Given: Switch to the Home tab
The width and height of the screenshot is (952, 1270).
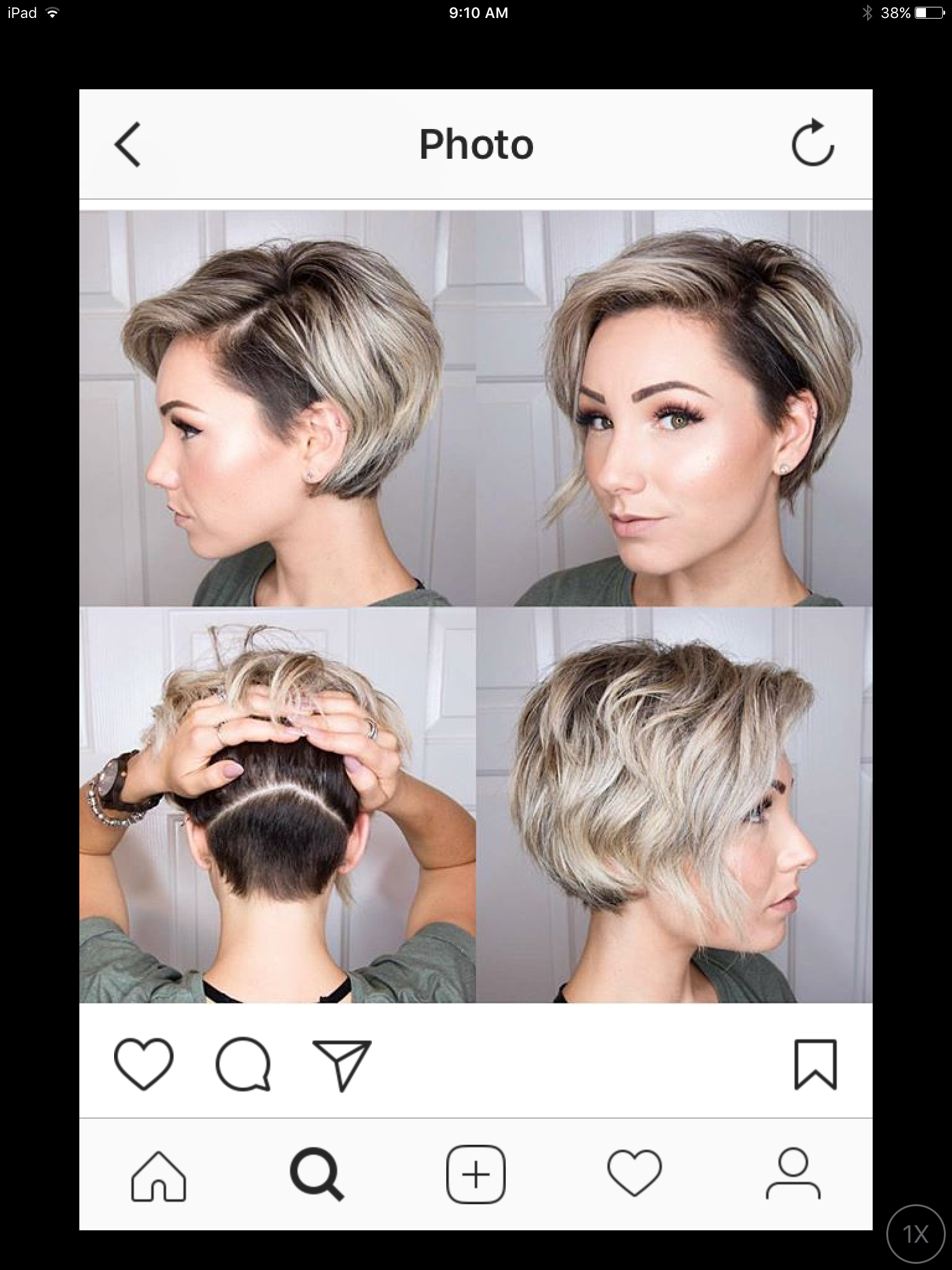Looking at the screenshot, I should pyautogui.click(x=159, y=1175).
